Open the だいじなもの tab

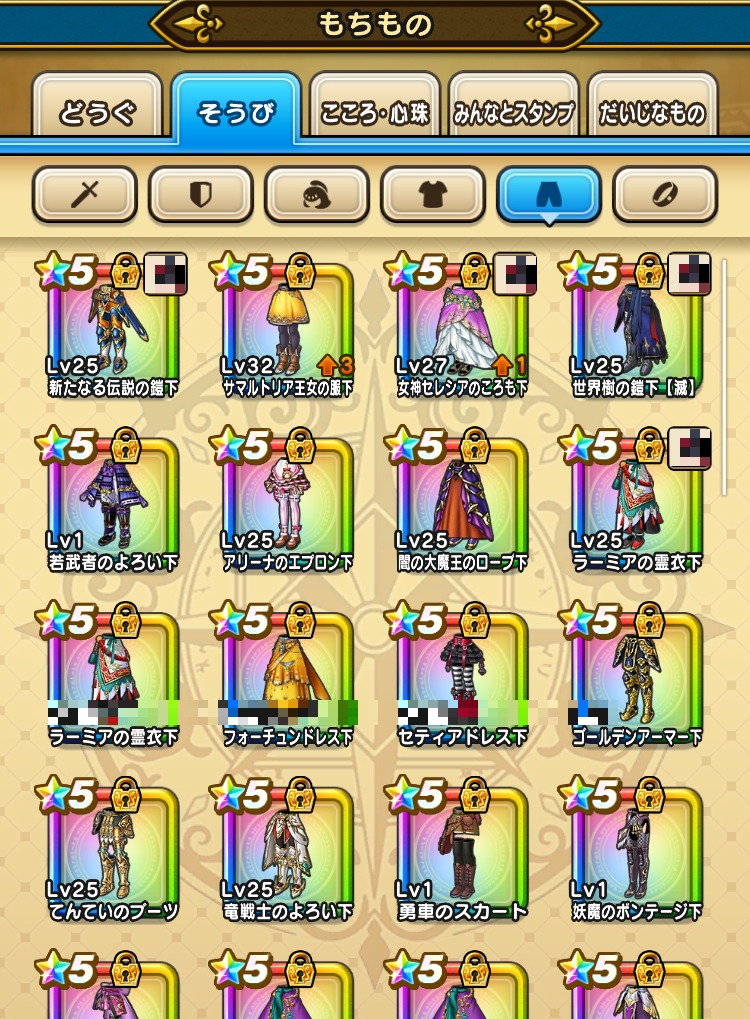[x=653, y=111]
